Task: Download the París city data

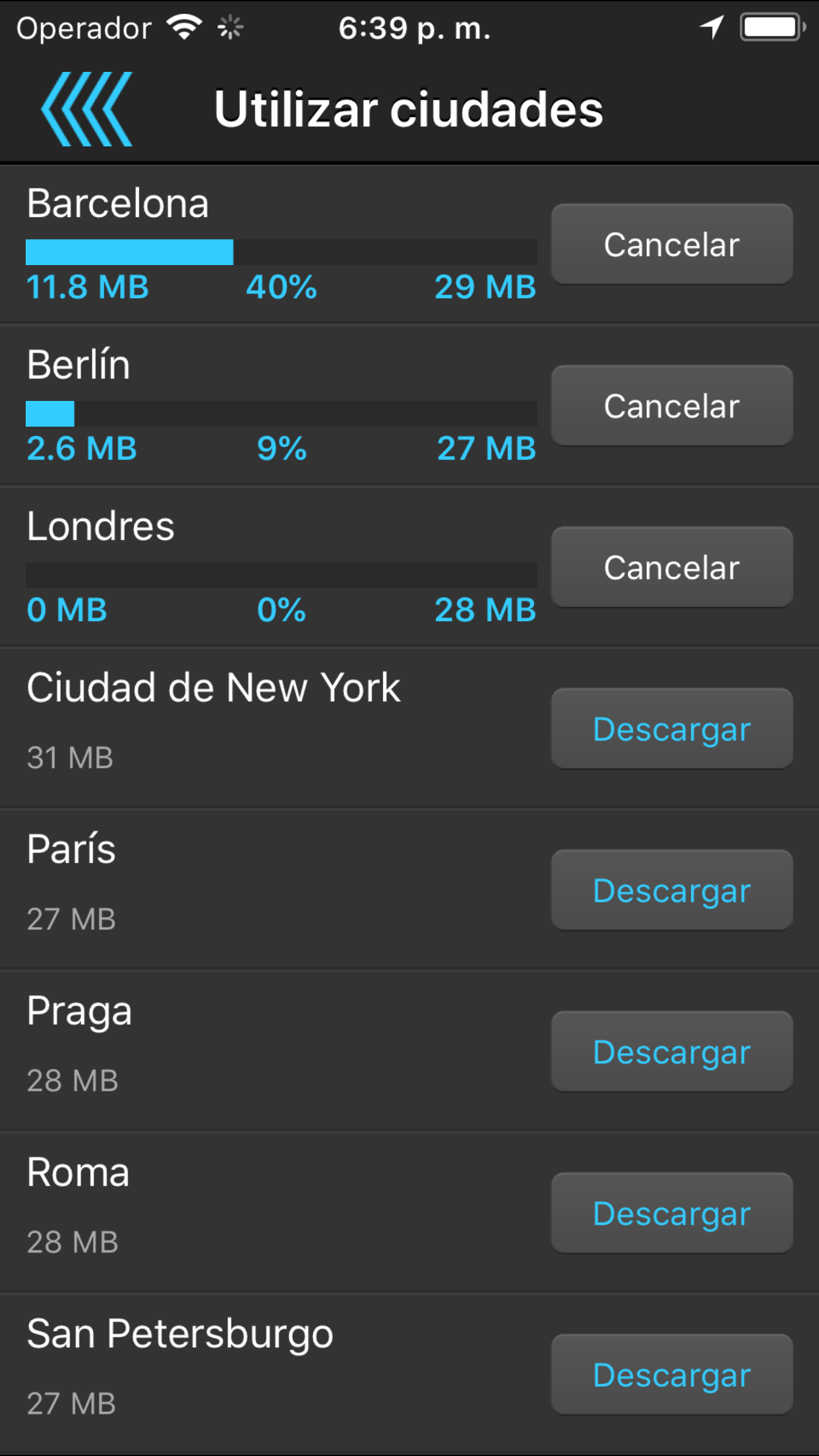Action: tap(672, 890)
